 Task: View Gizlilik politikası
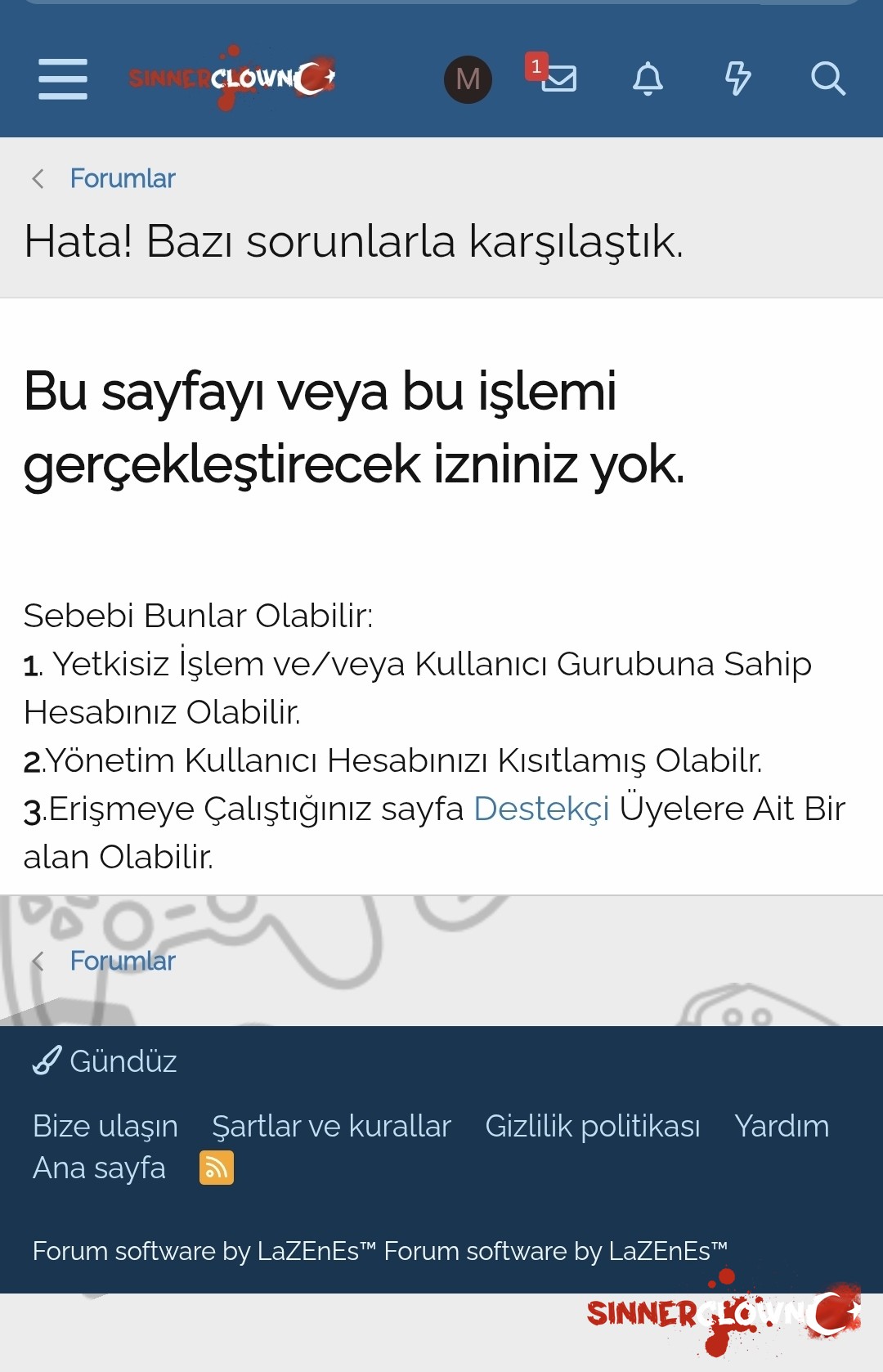coord(593,1126)
